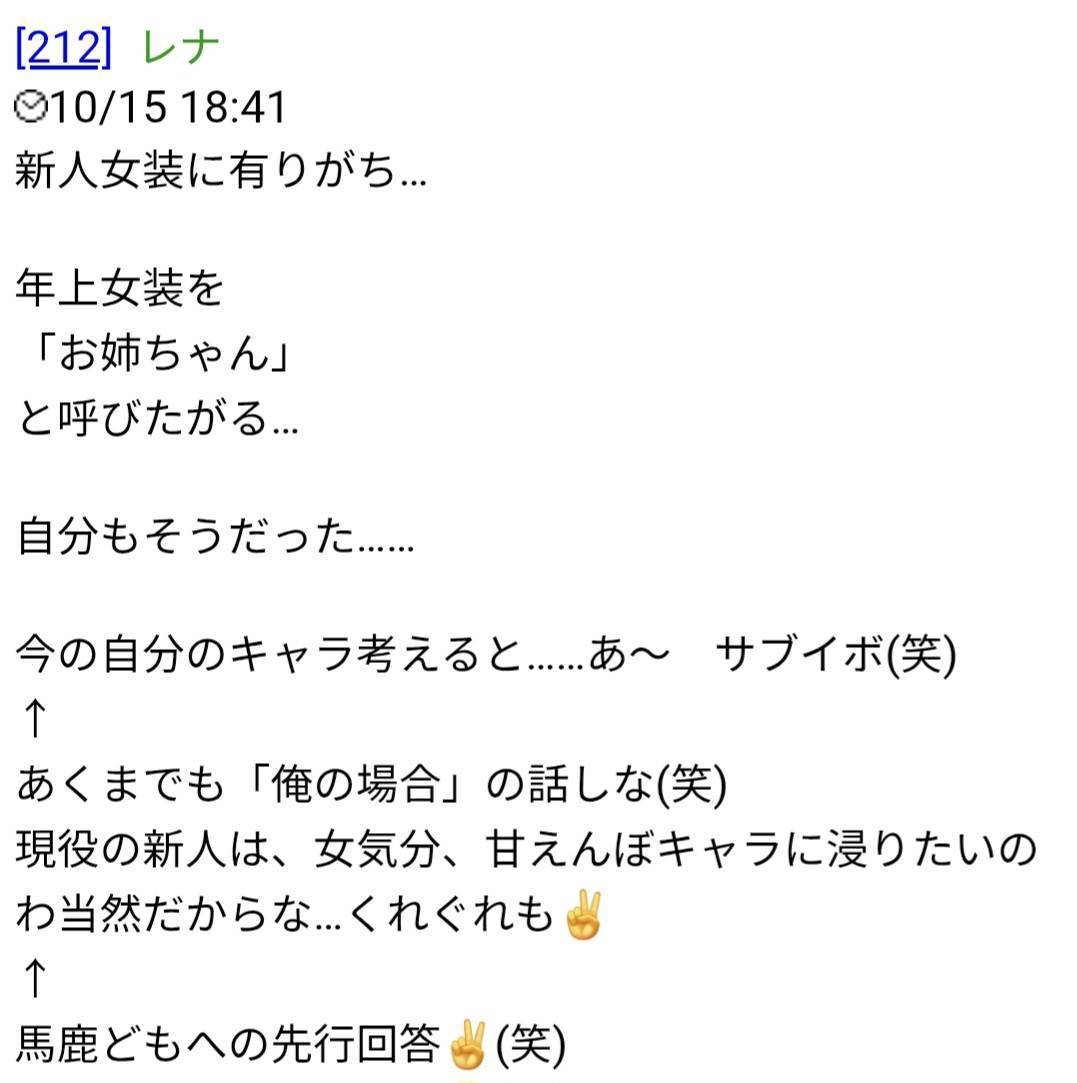
Task: Open the post number link [212]
Action: point(64,47)
